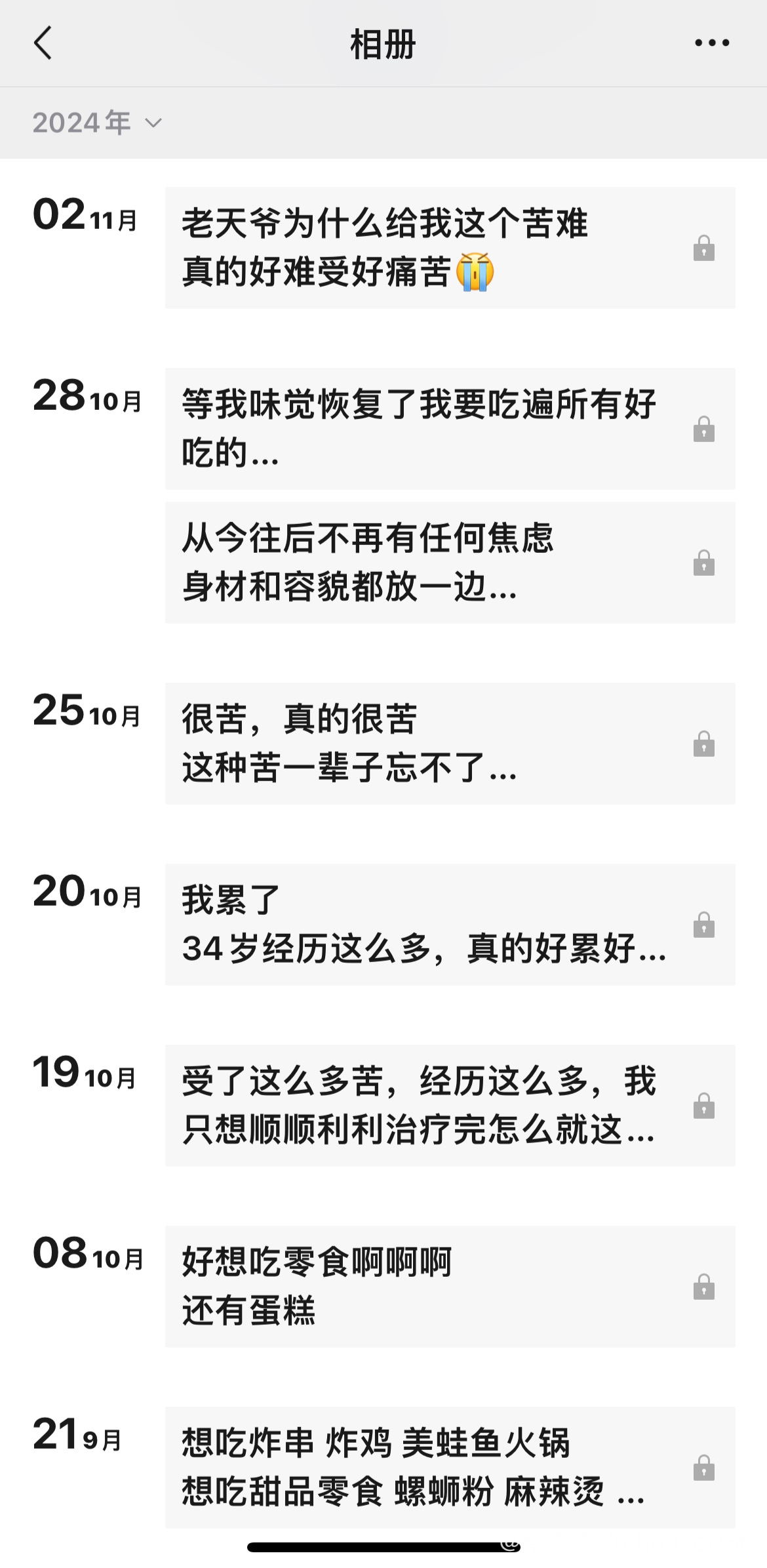Open the post 好想吃零食啊啊啊
Viewport: 767px width, 1568px height.
coord(450,1287)
